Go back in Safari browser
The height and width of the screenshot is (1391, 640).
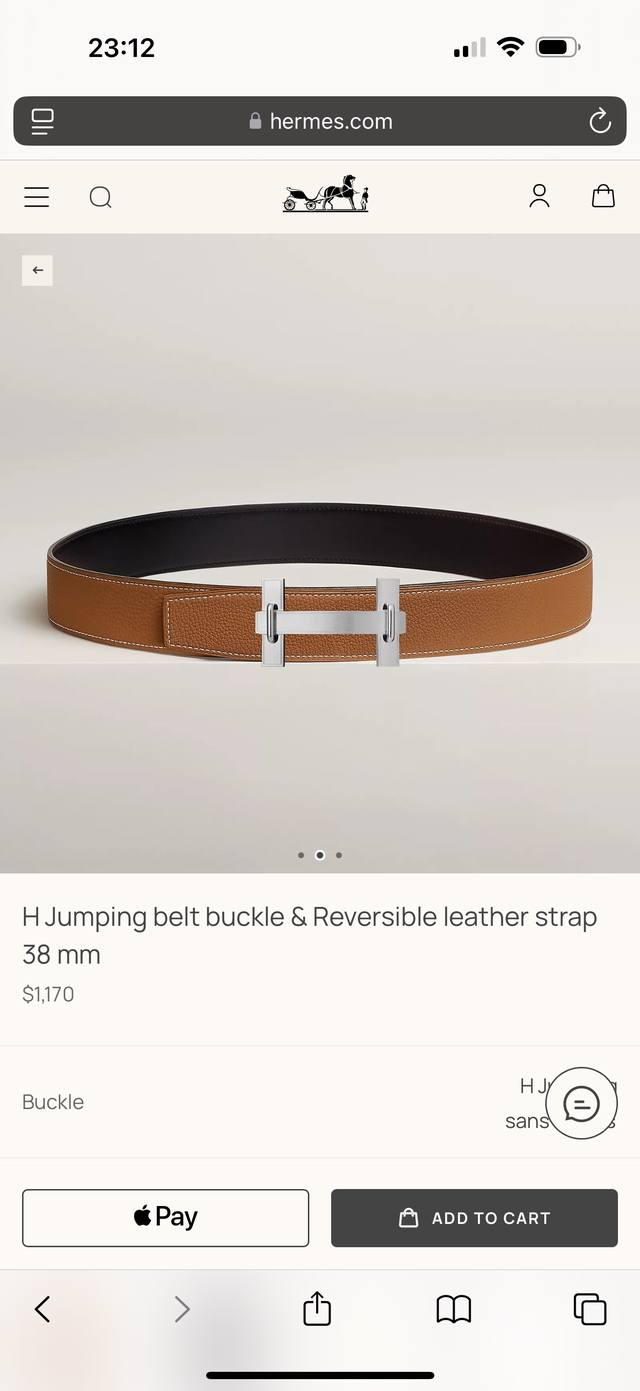tap(42, 1308)
